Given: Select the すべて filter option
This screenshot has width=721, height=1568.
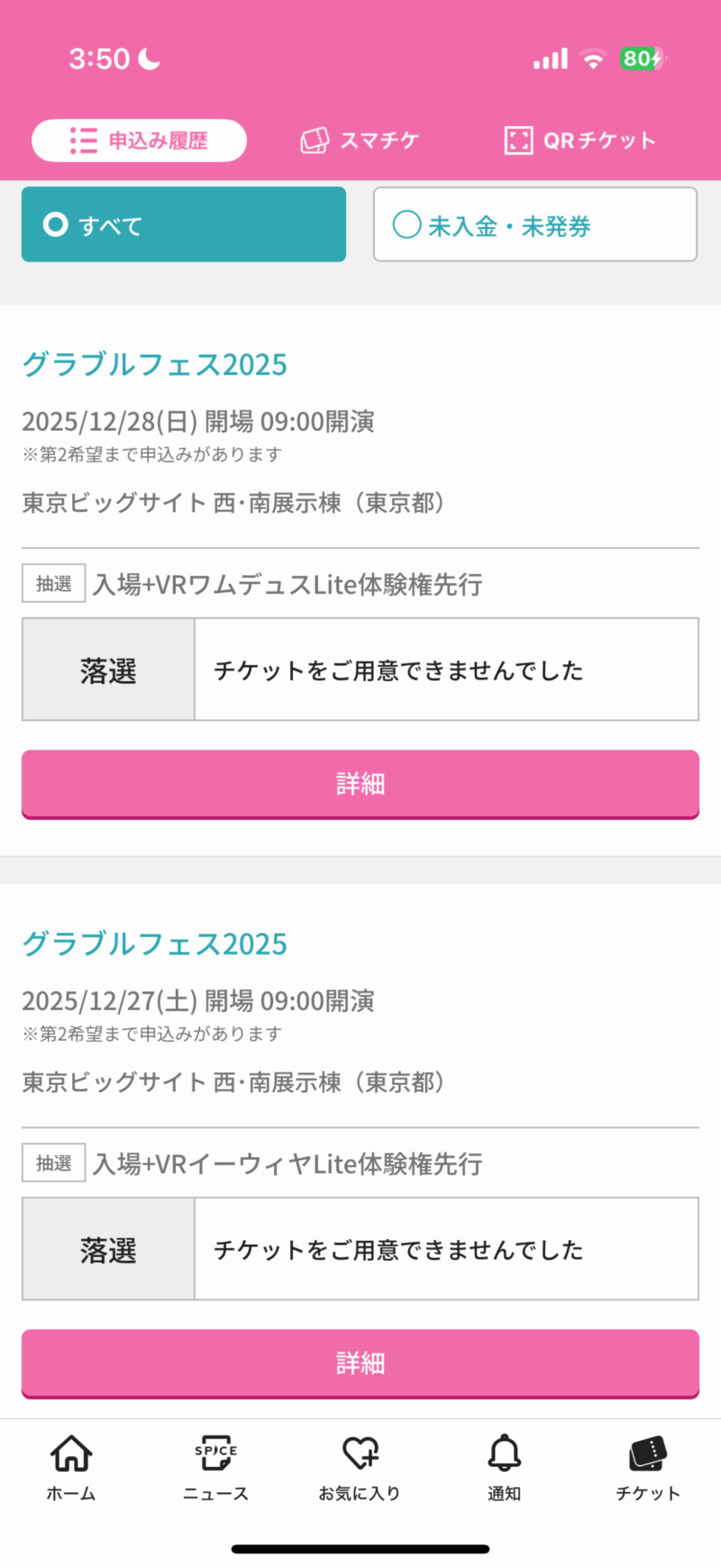Looking at the screenshot, I should 184,224.
